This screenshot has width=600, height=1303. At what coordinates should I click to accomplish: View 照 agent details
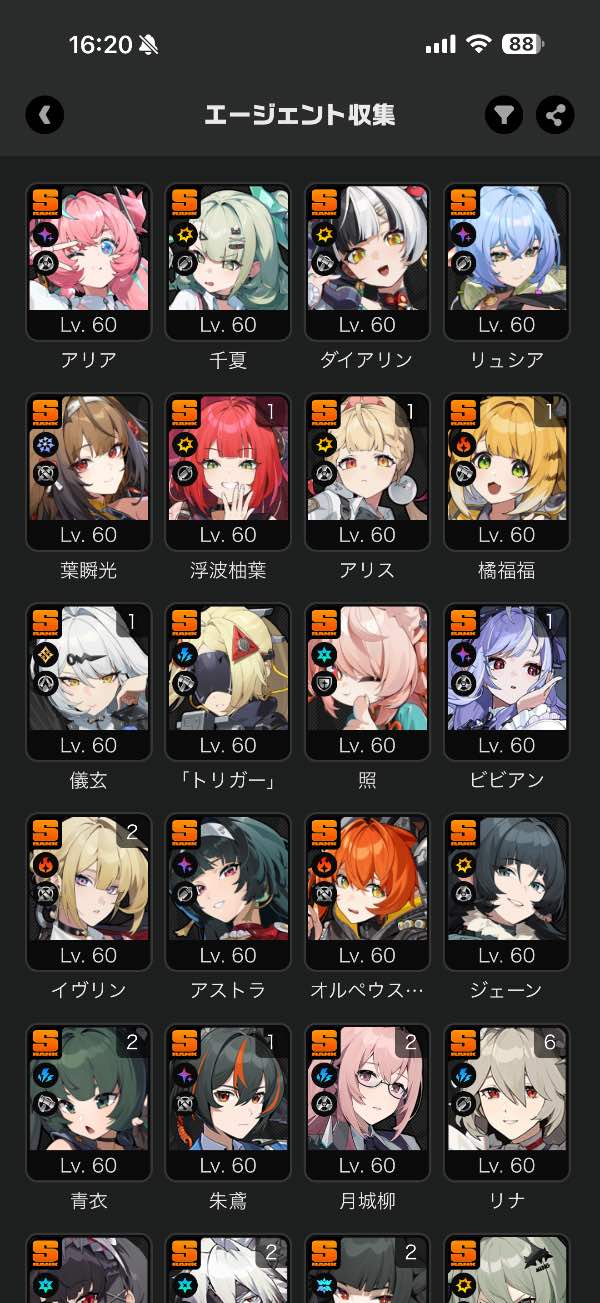367,682
